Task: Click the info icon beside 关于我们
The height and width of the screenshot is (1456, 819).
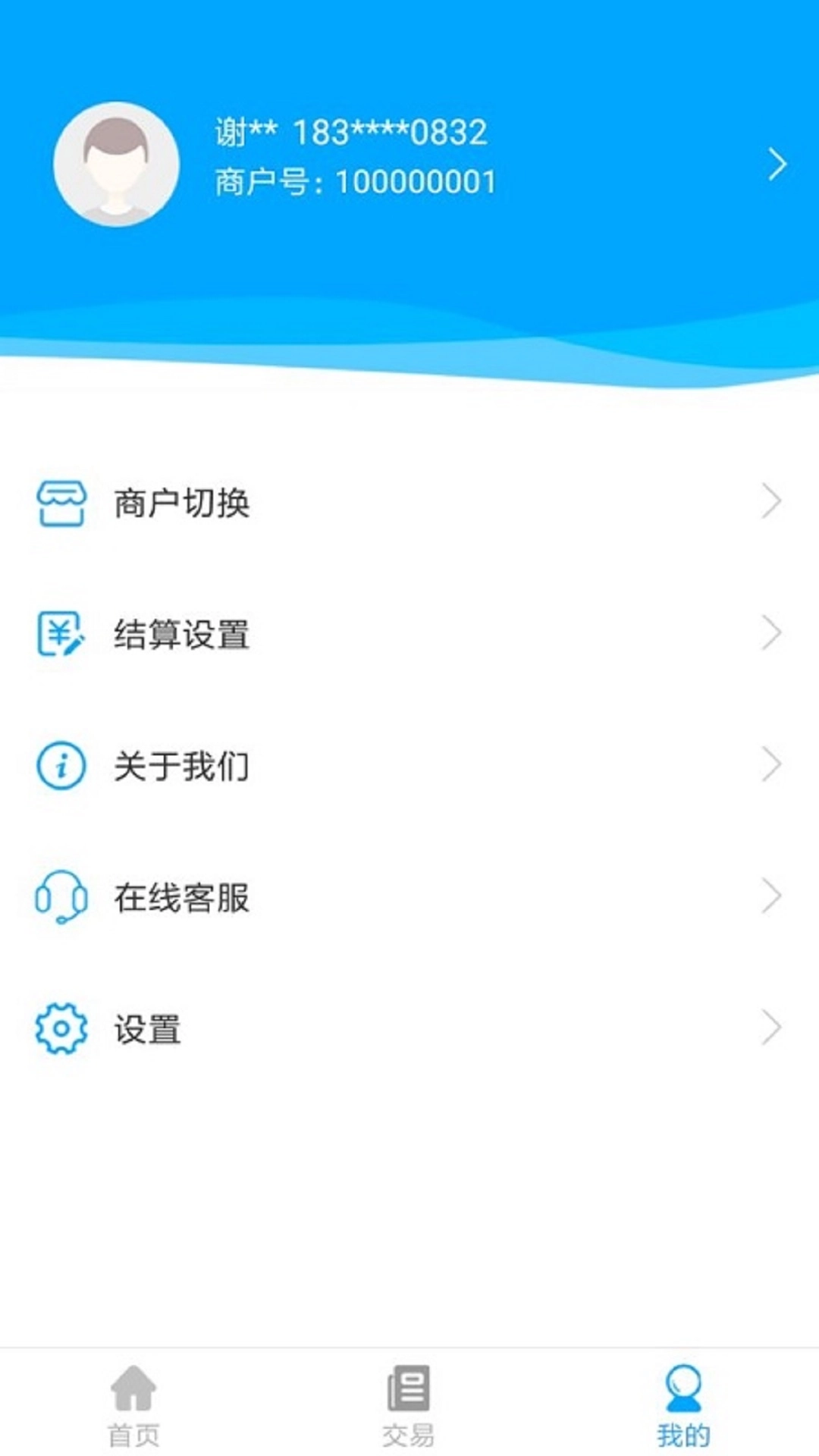Action: 61,766
